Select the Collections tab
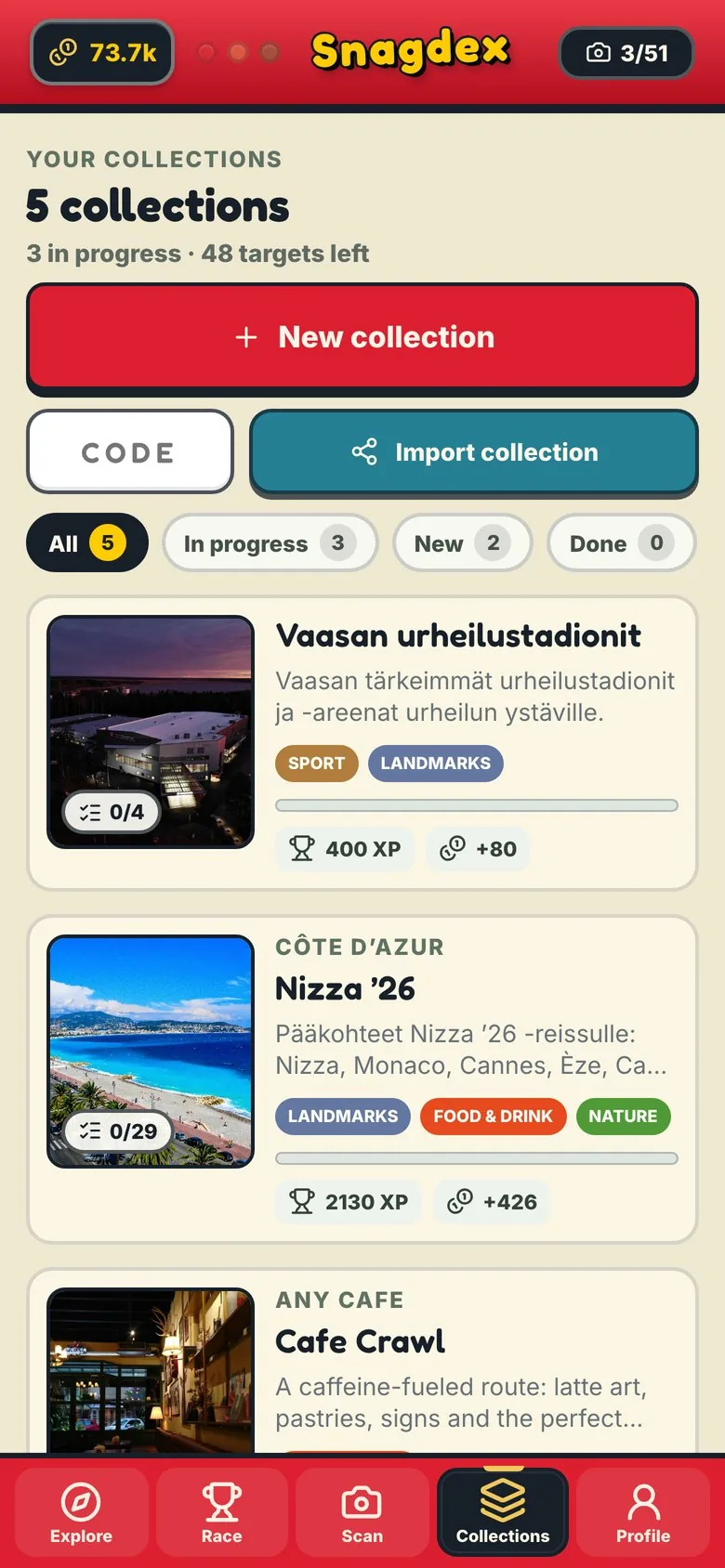This screenshot has height=1568, width=725. tap(503, 1514)
